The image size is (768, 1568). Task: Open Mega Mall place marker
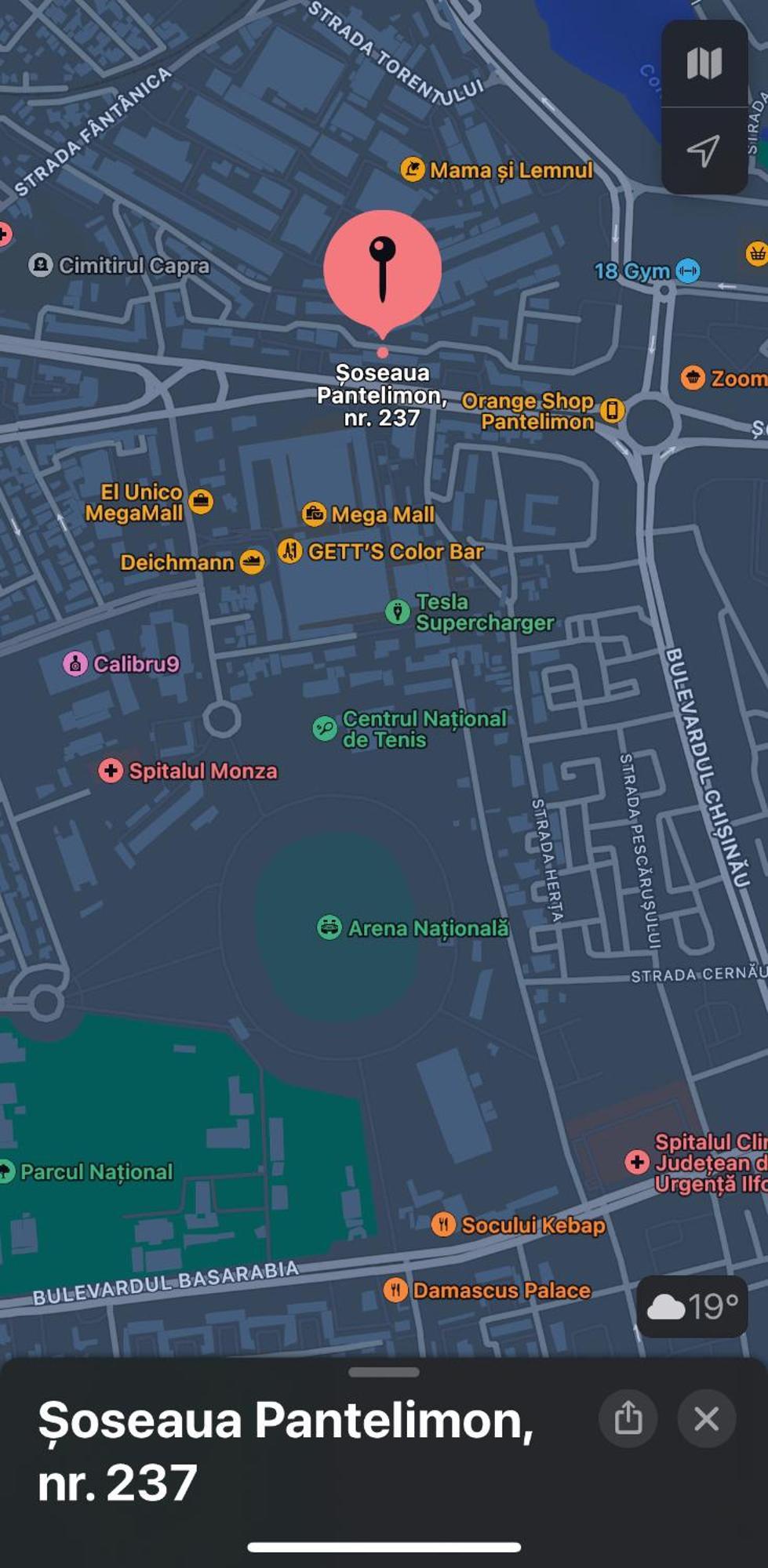pos(315,514)
